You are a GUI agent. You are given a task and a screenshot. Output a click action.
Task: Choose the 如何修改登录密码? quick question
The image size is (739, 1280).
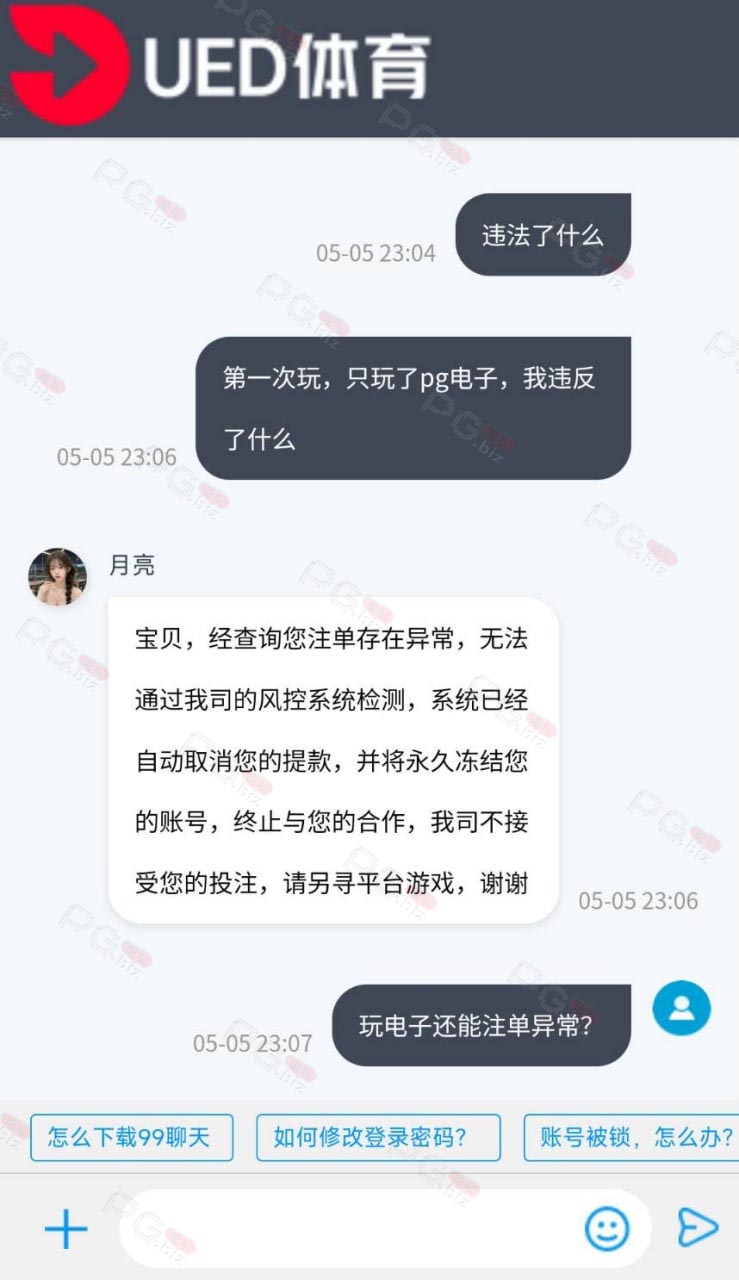pos(378,1137)
